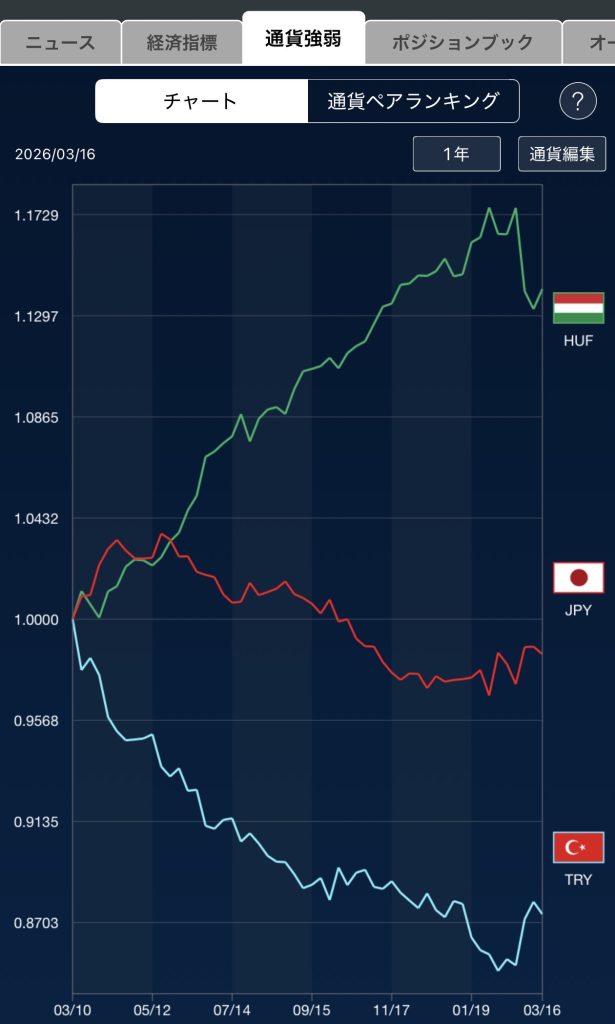615x1024 pixels.
Task: Go to the ポジションブック tab
Action: coord(462,42)
